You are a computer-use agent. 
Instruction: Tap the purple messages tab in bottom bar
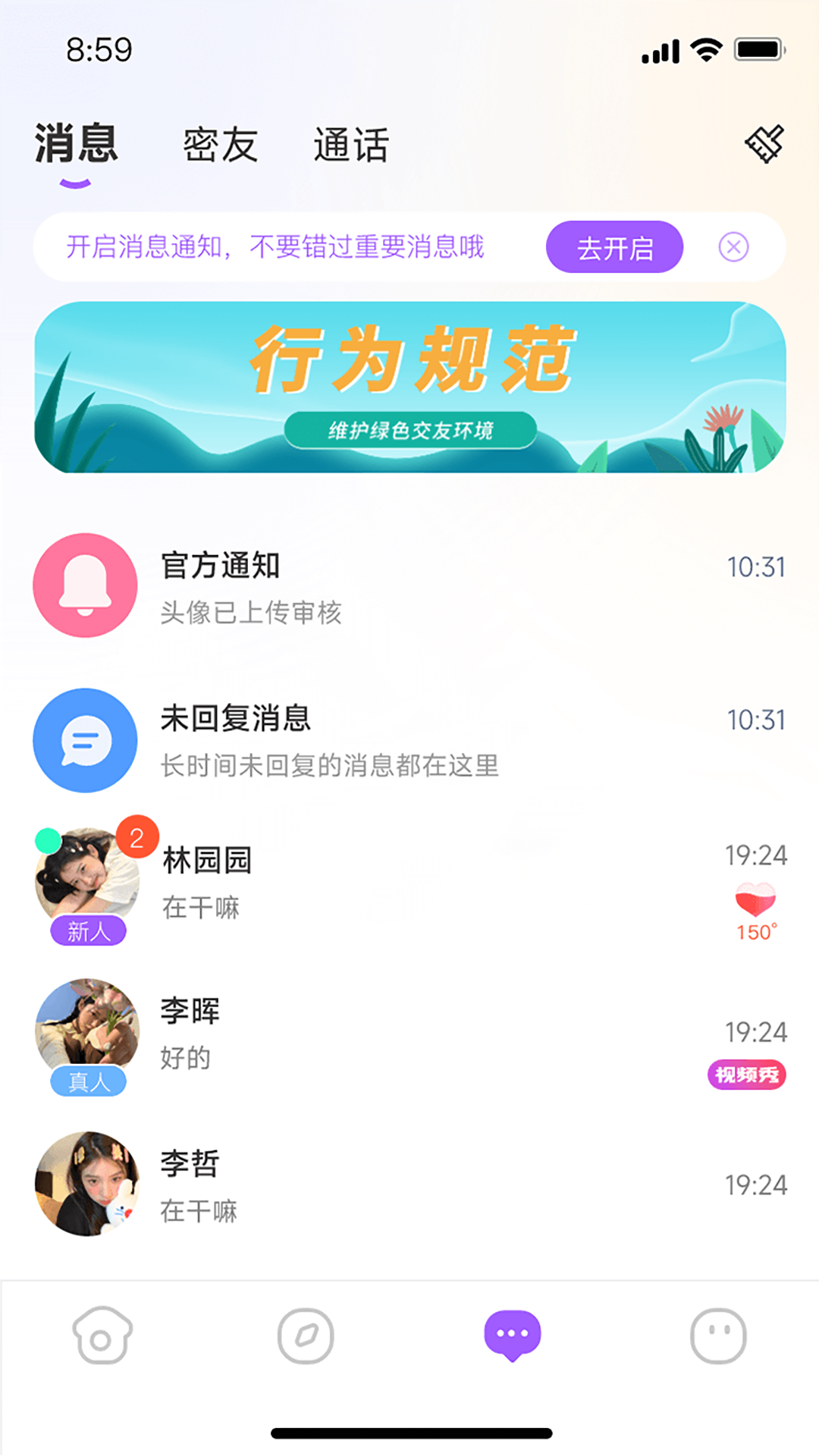pos(513,1335)
